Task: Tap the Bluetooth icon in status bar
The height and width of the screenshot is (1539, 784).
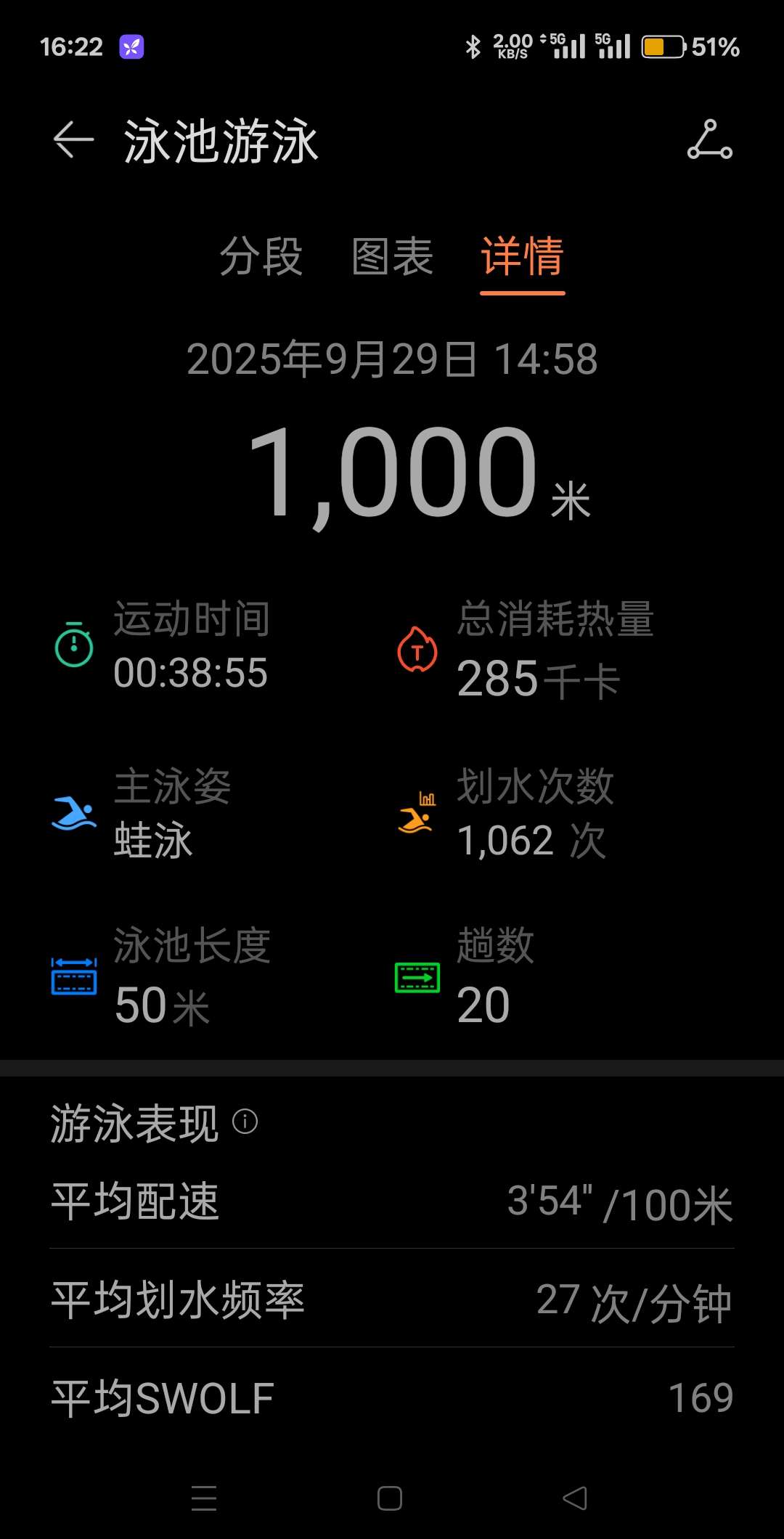Action: (x=473, y=45)
